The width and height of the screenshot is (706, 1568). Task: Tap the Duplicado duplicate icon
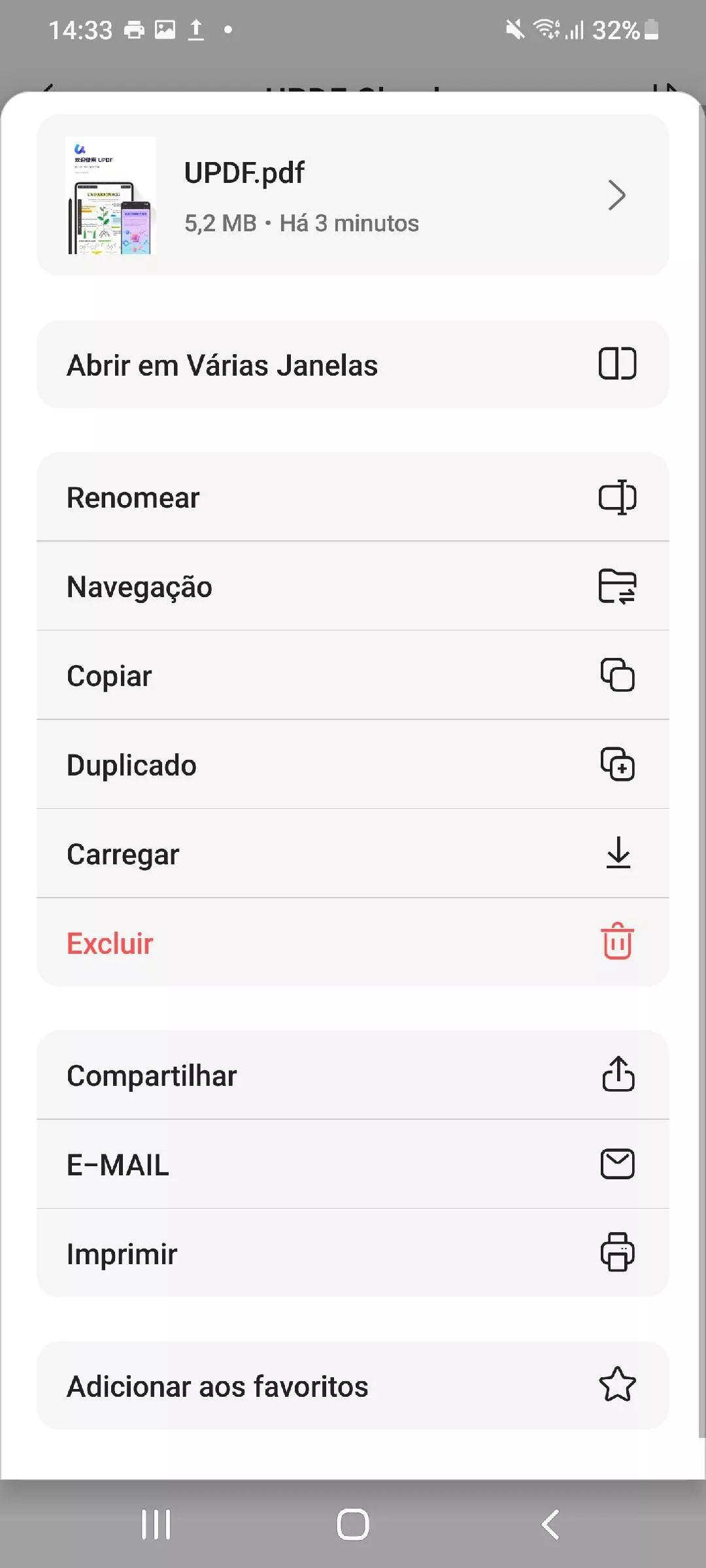pos(616,764)
